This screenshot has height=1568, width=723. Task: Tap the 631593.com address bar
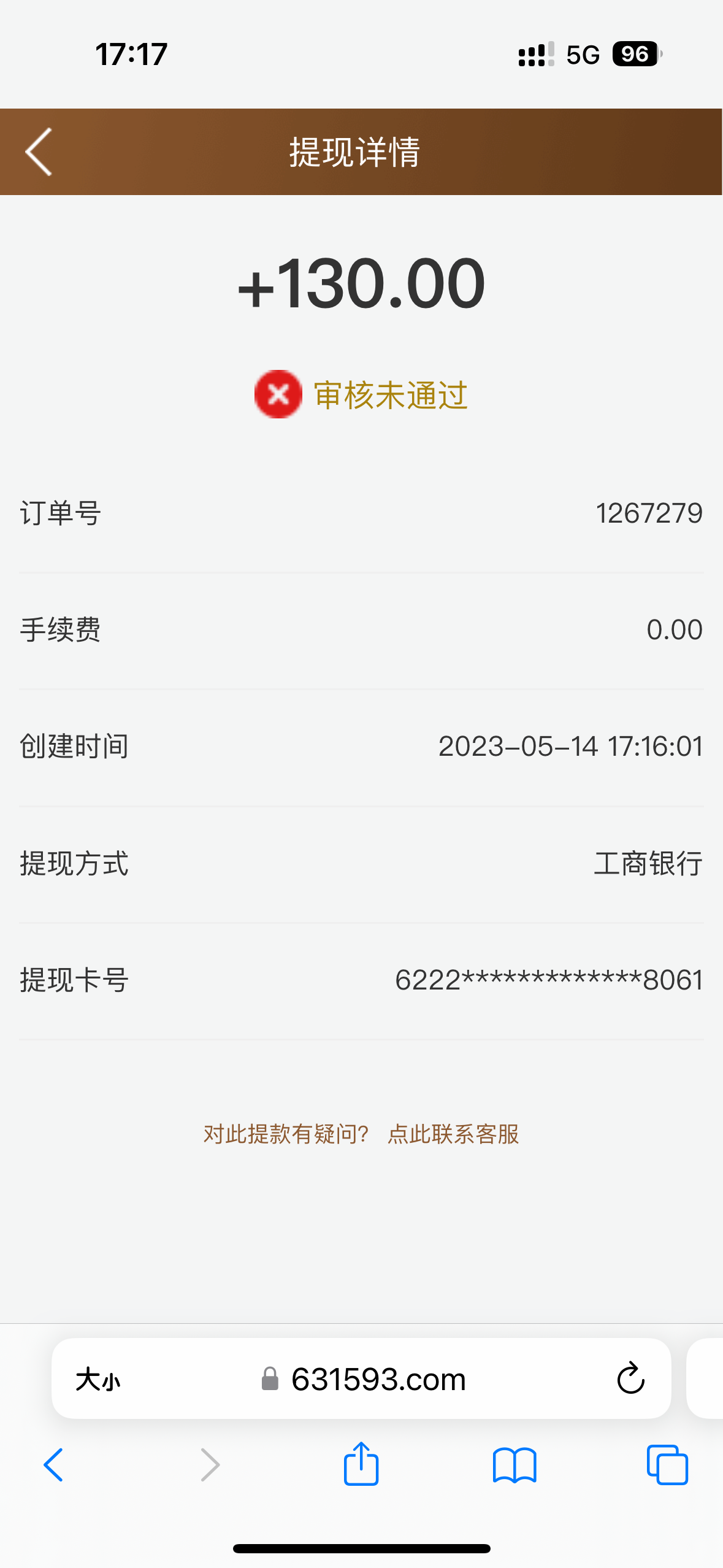click(378, 1380)
